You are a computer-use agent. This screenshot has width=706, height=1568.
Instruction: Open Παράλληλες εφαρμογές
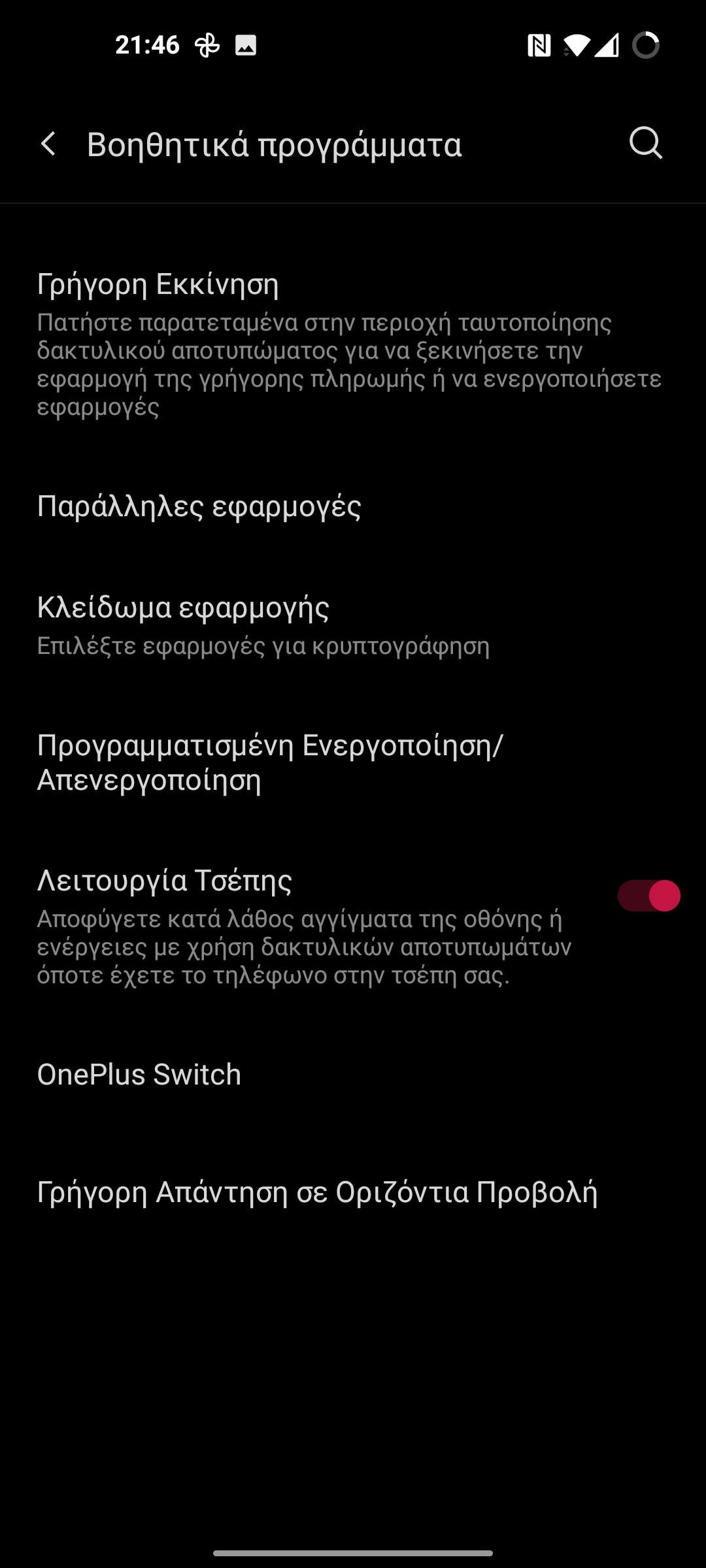(x=353, y=506)
